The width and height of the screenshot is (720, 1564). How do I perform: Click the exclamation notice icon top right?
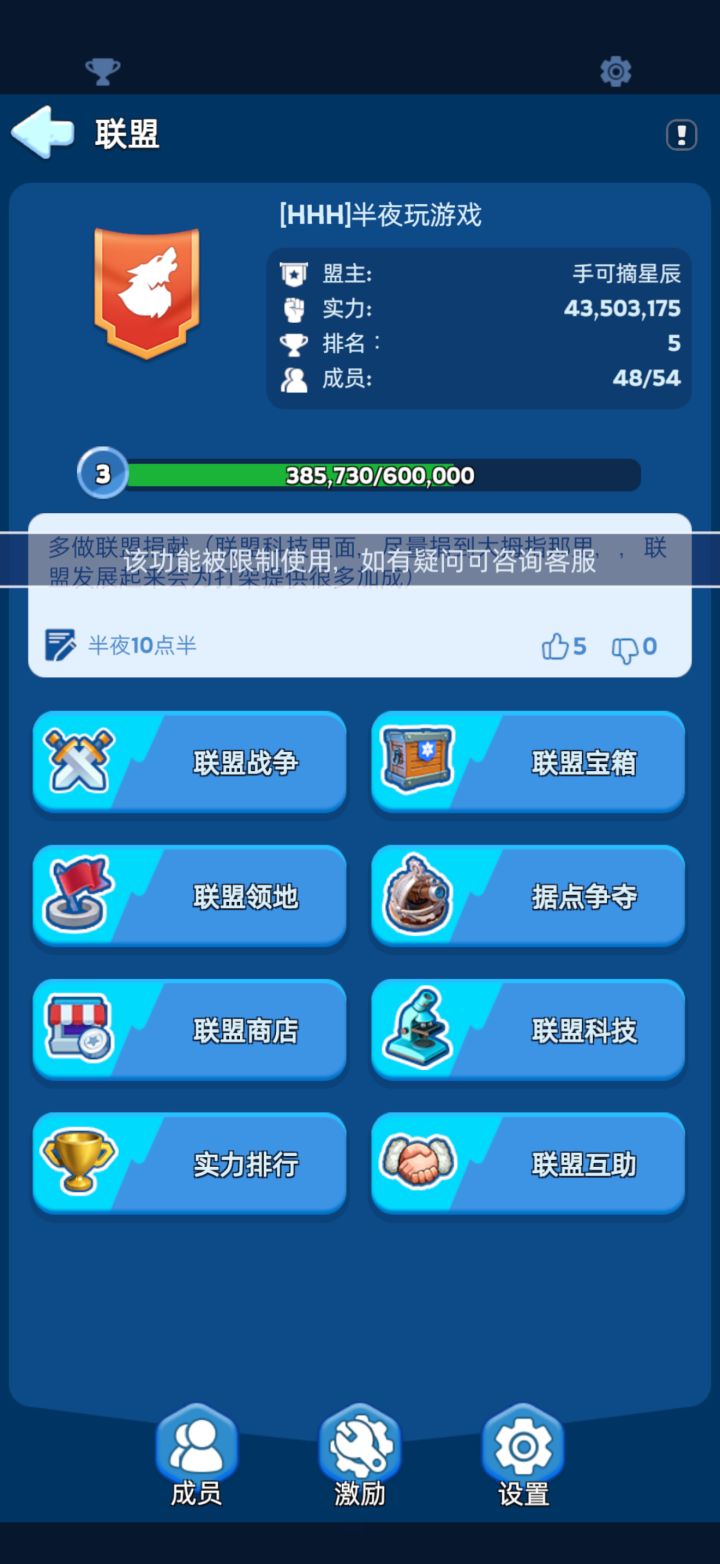pyautogui.click(x=682, y=136)
